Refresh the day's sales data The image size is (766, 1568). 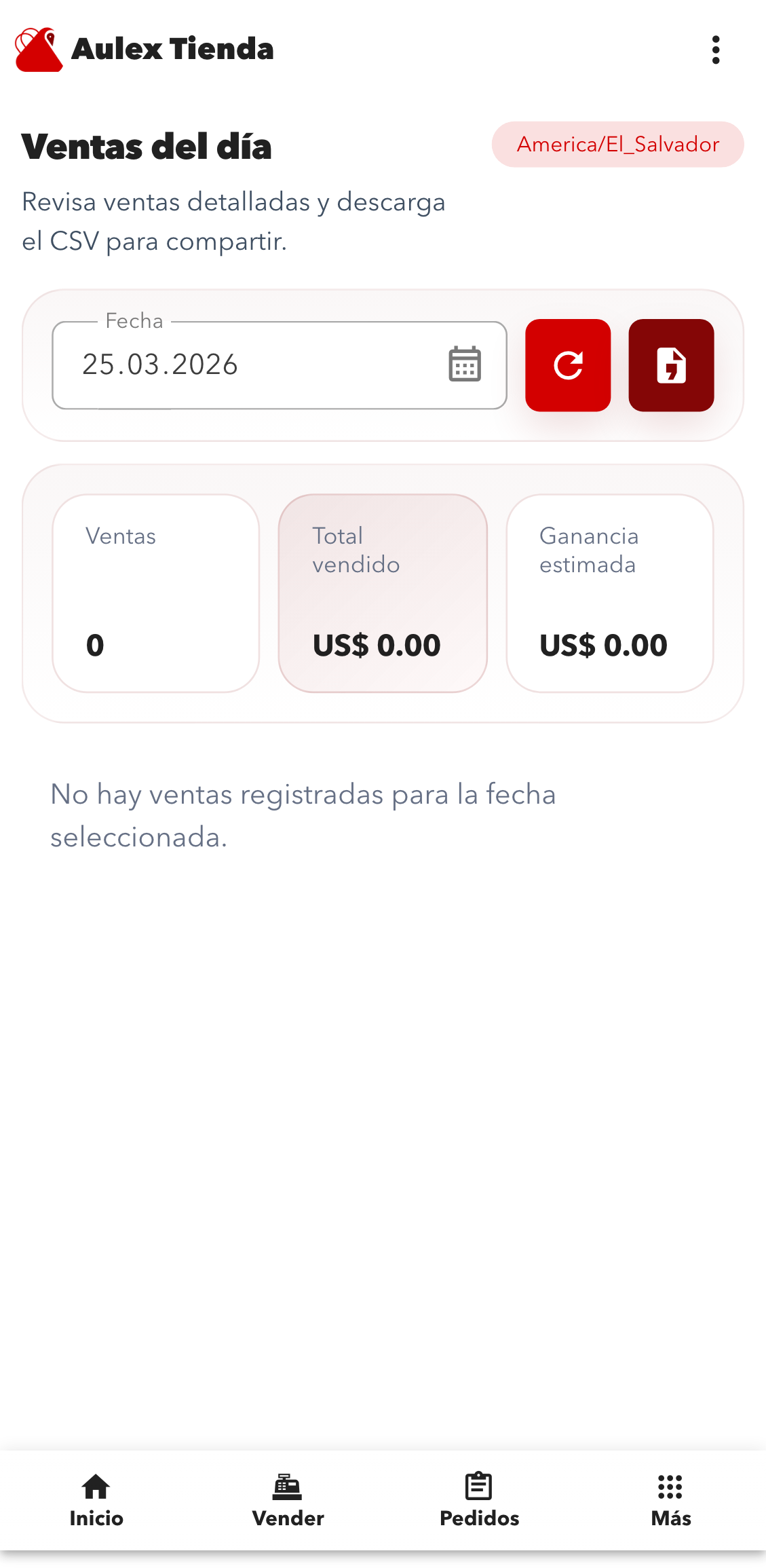569,365
